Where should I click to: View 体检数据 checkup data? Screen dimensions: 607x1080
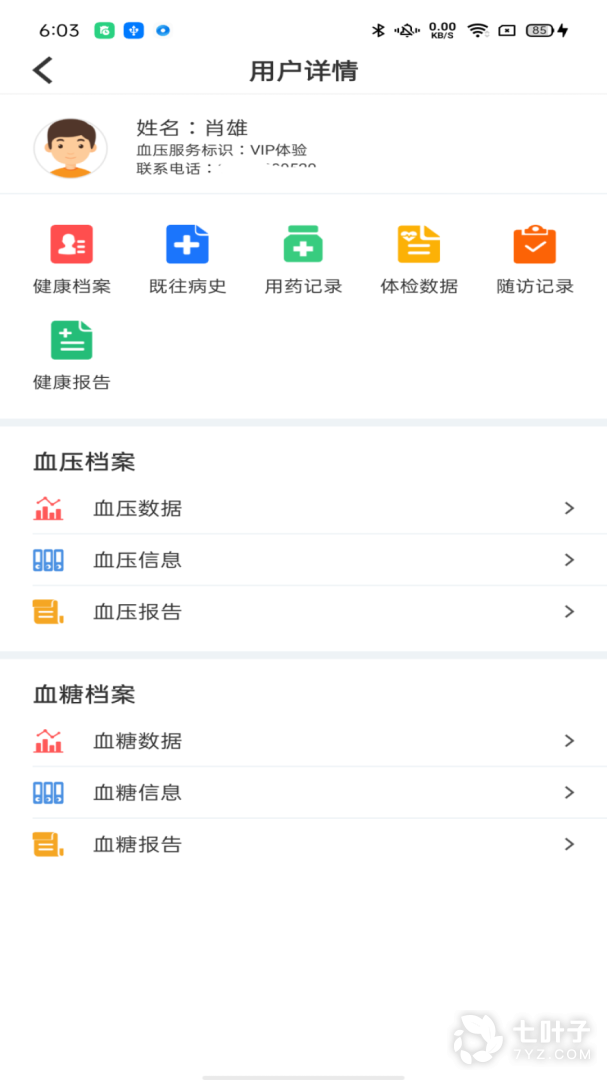(x=419, y=259)
